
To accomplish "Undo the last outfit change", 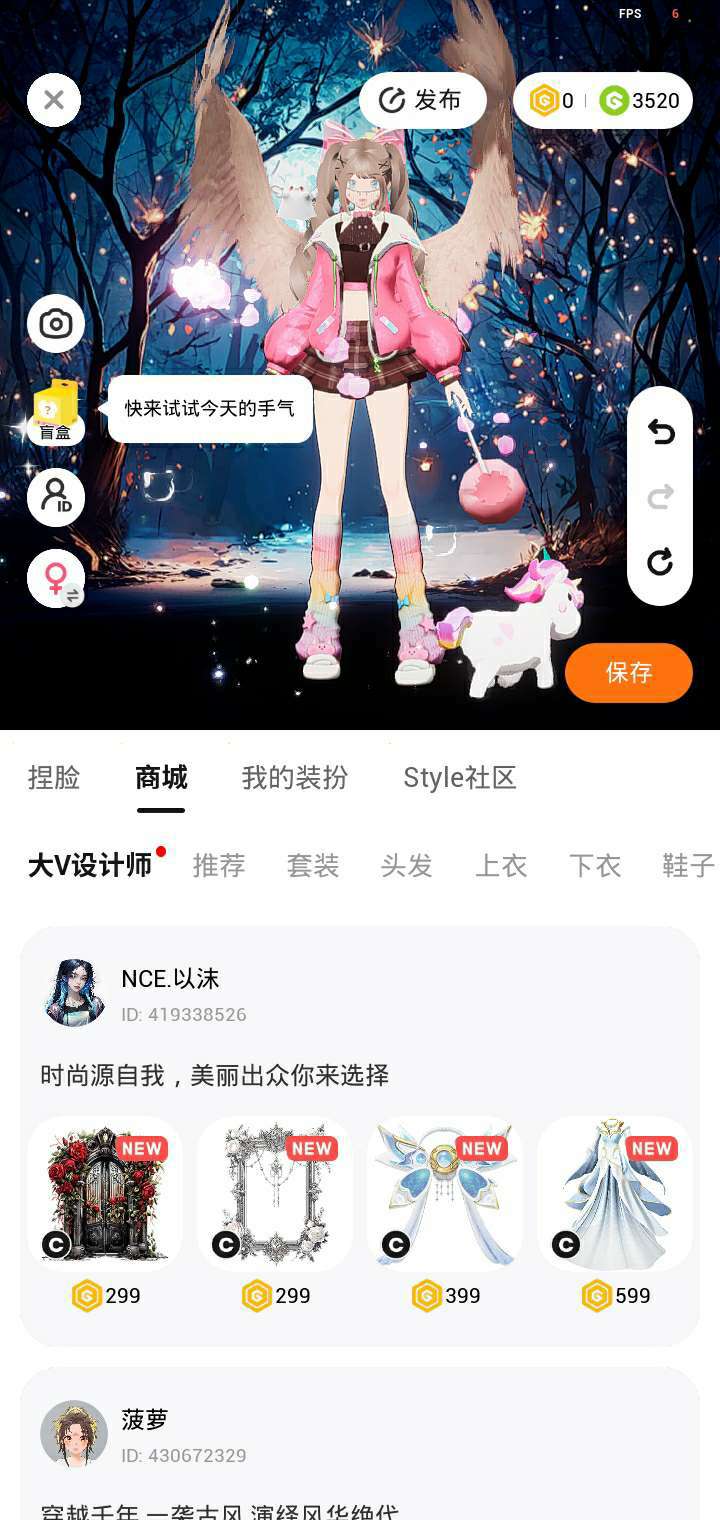I will (x=660, y=432).
